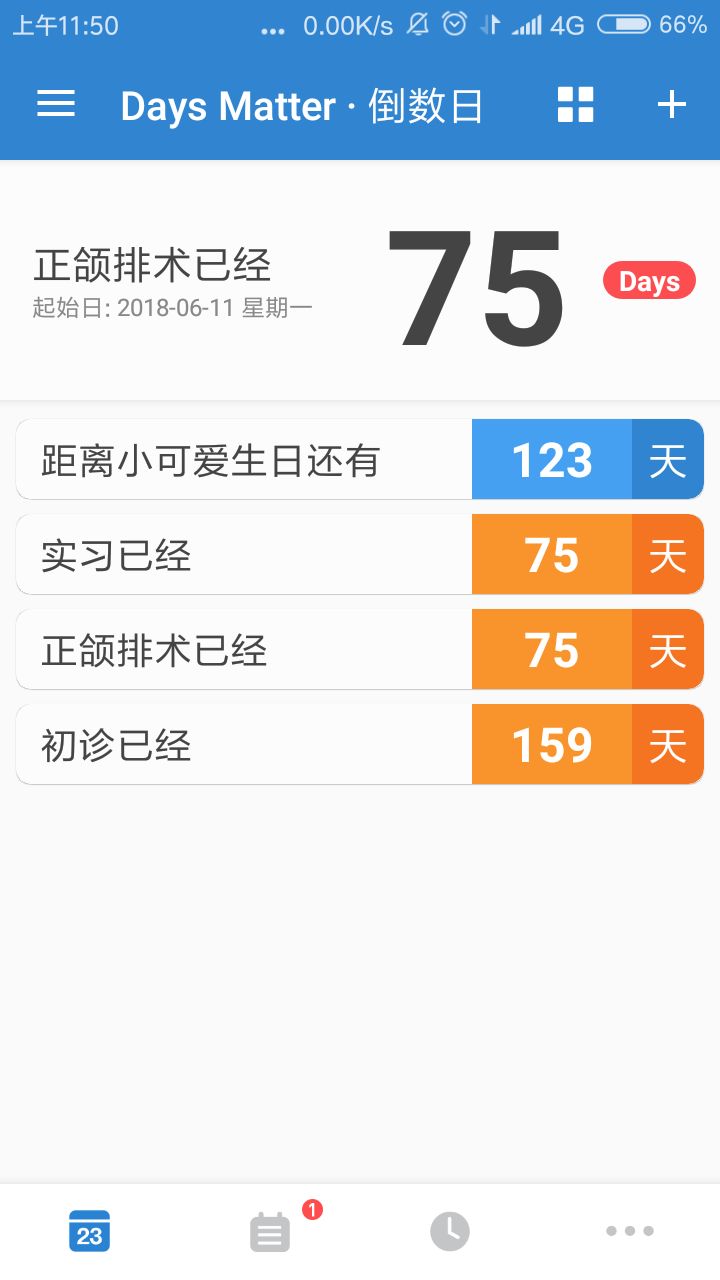Switch to grid view layout
Viewport: 720px width, 1280px height.
(575, 105)
